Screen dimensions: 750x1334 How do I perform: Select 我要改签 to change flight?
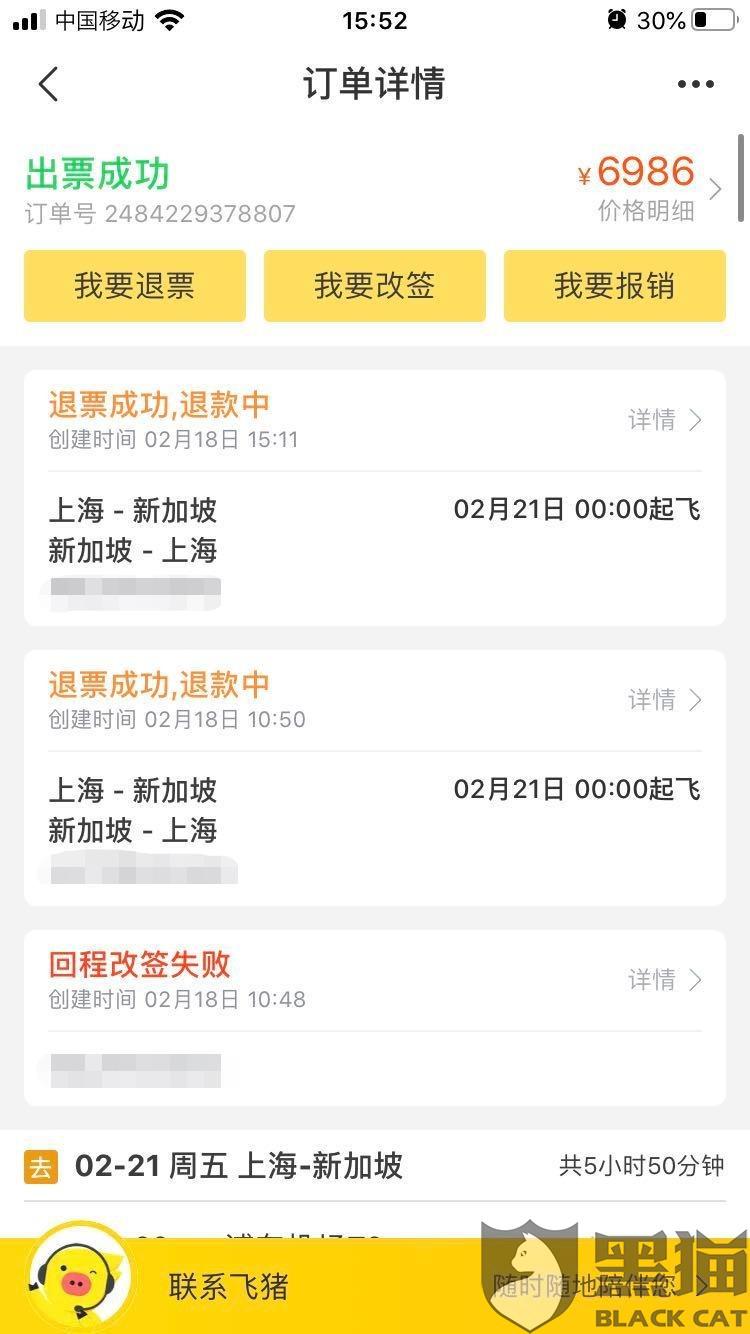375,286
